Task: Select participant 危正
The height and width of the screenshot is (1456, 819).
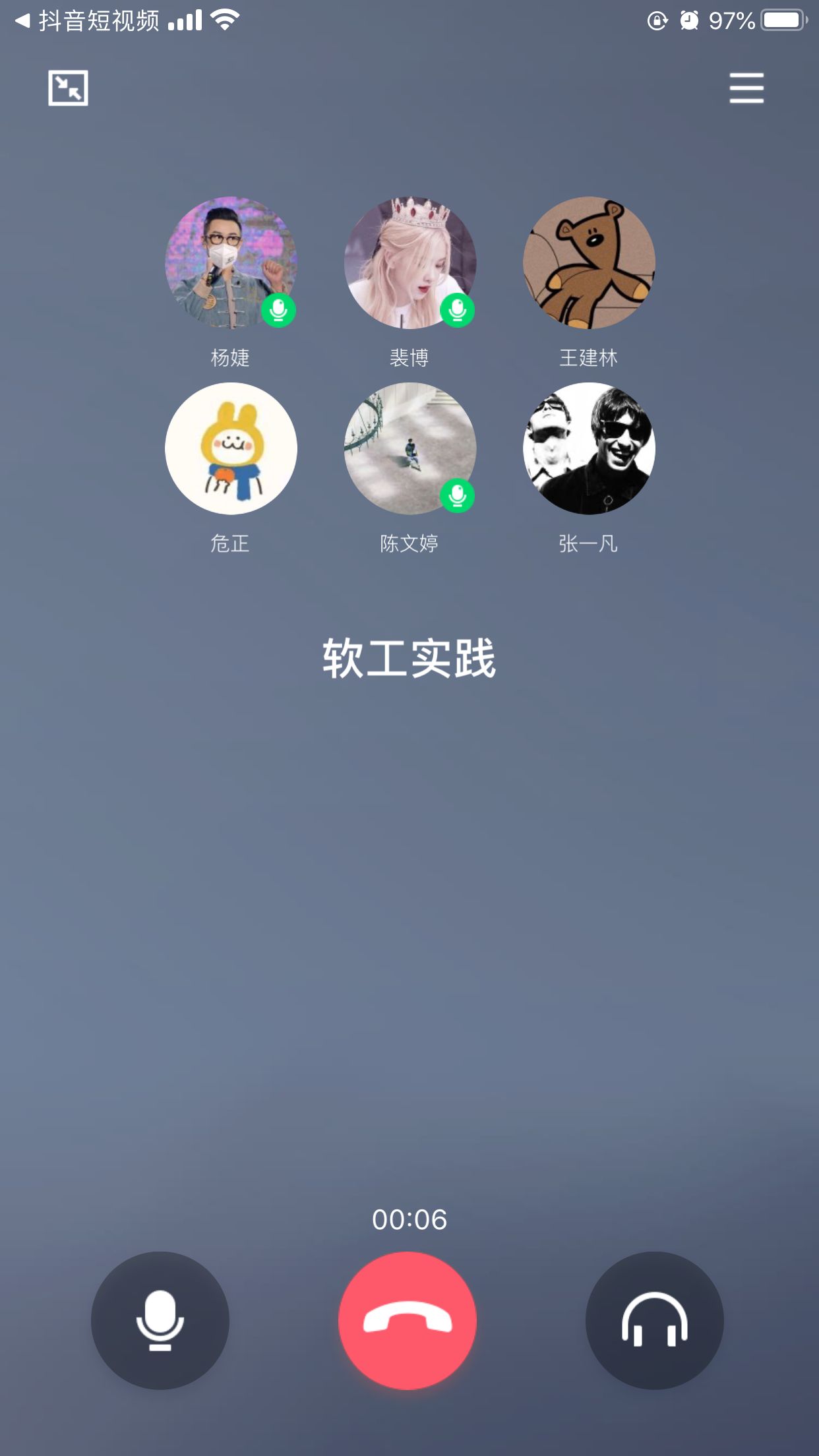Action: pyautogui.click(x=231, y=448)
